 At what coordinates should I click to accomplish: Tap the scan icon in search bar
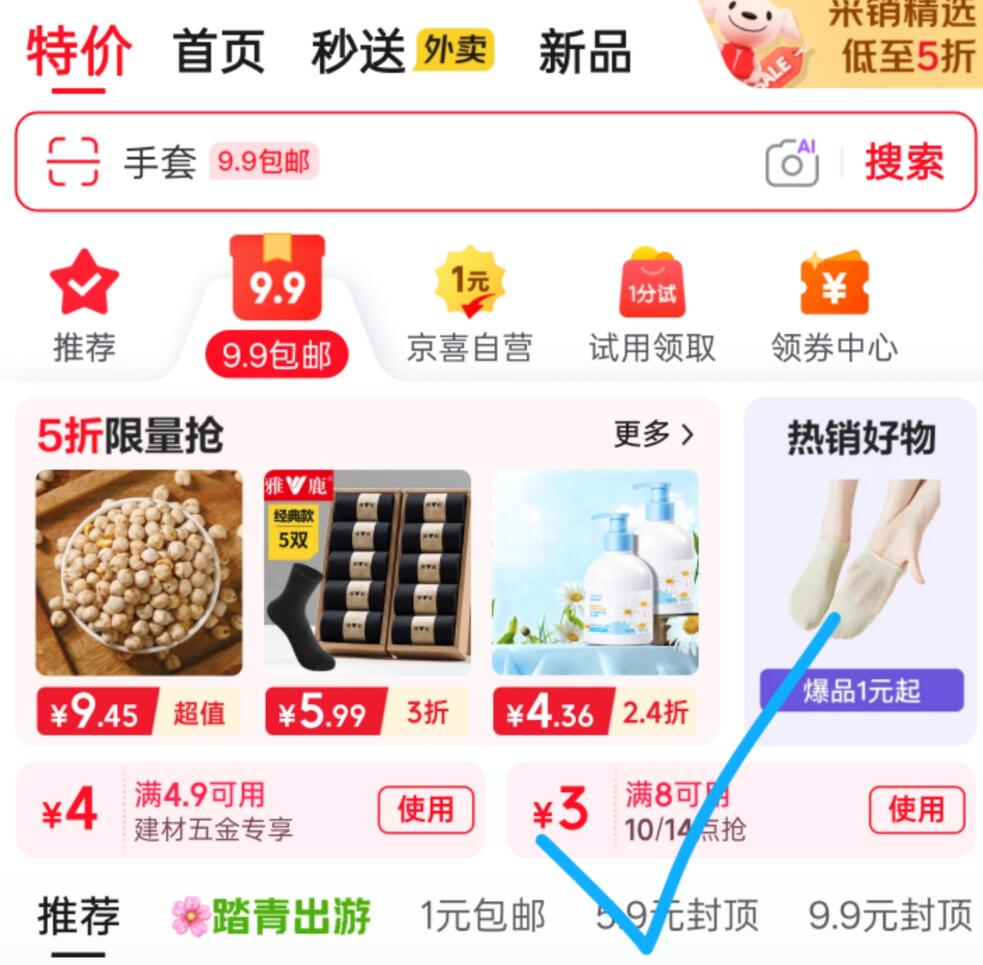pos(72,162)
